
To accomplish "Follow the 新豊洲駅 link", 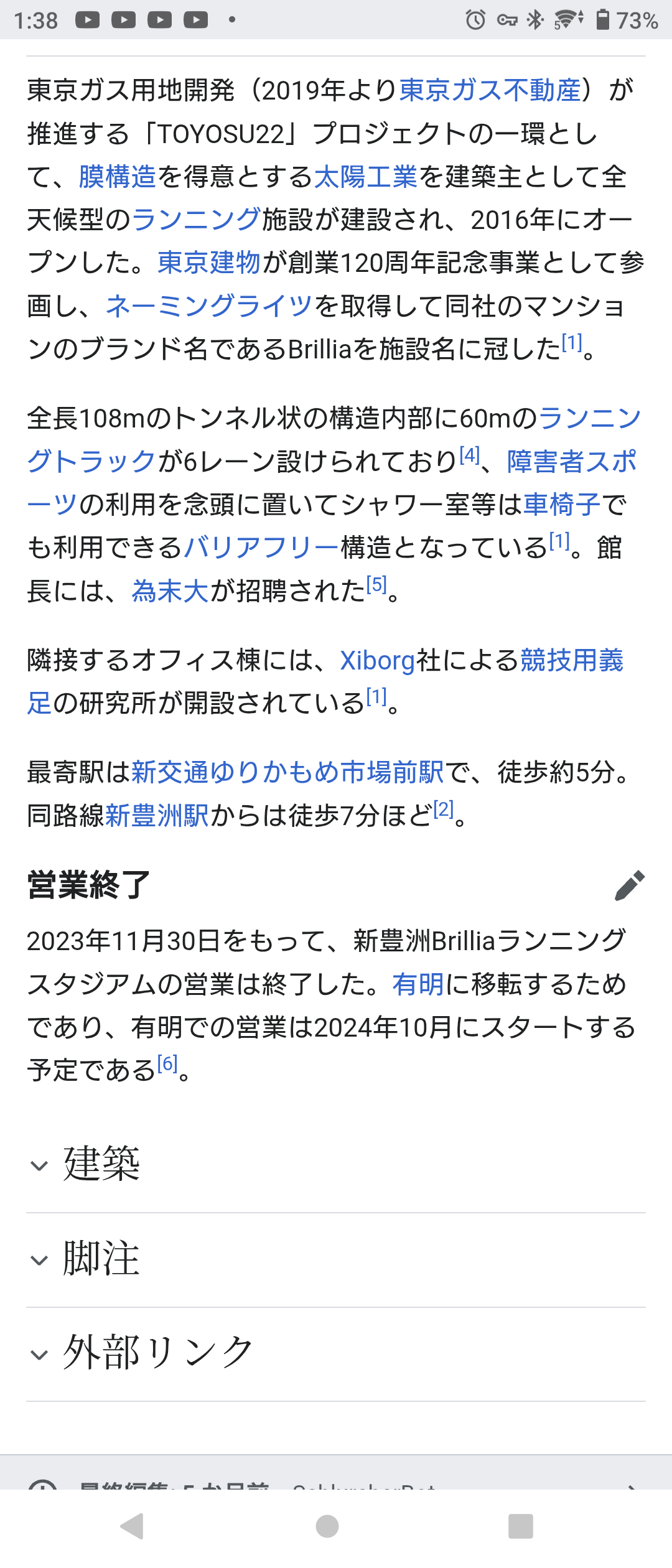I will click(157, 815).
